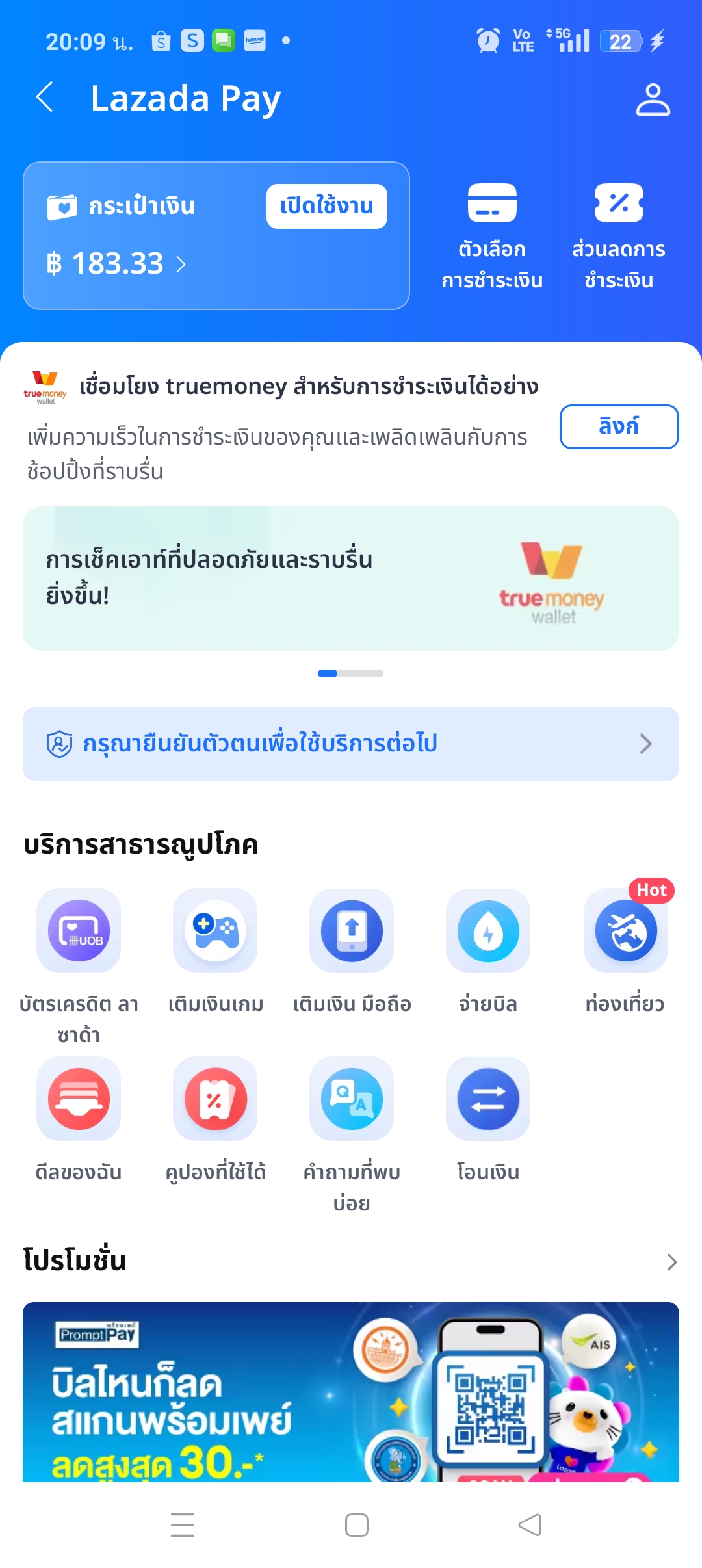Open คำถามที่พบบ่อย FAQ
The height and width of the screenshot is (1568, 702).
tap(352, 1099)
